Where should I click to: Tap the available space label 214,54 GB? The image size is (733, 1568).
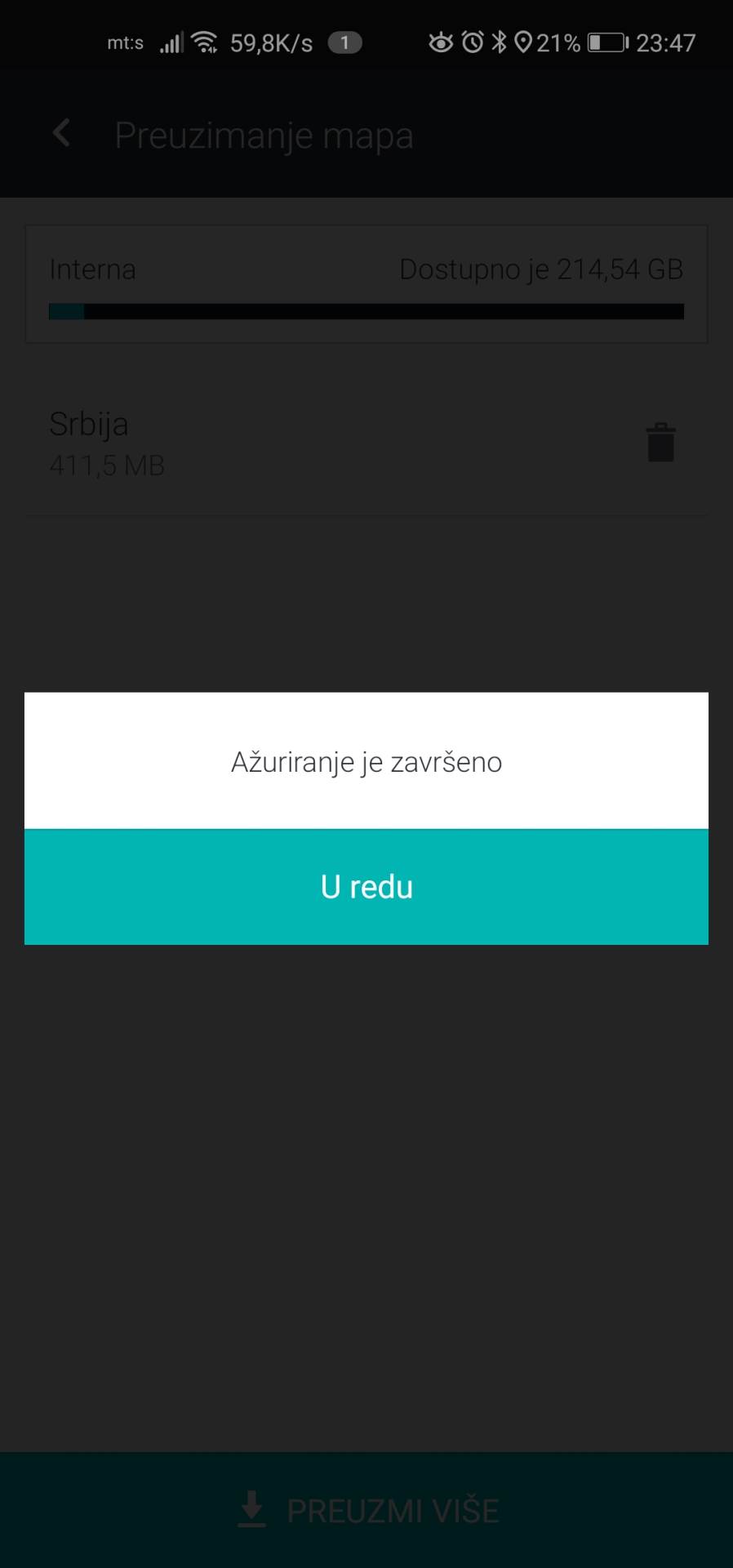tap(541, 269)
